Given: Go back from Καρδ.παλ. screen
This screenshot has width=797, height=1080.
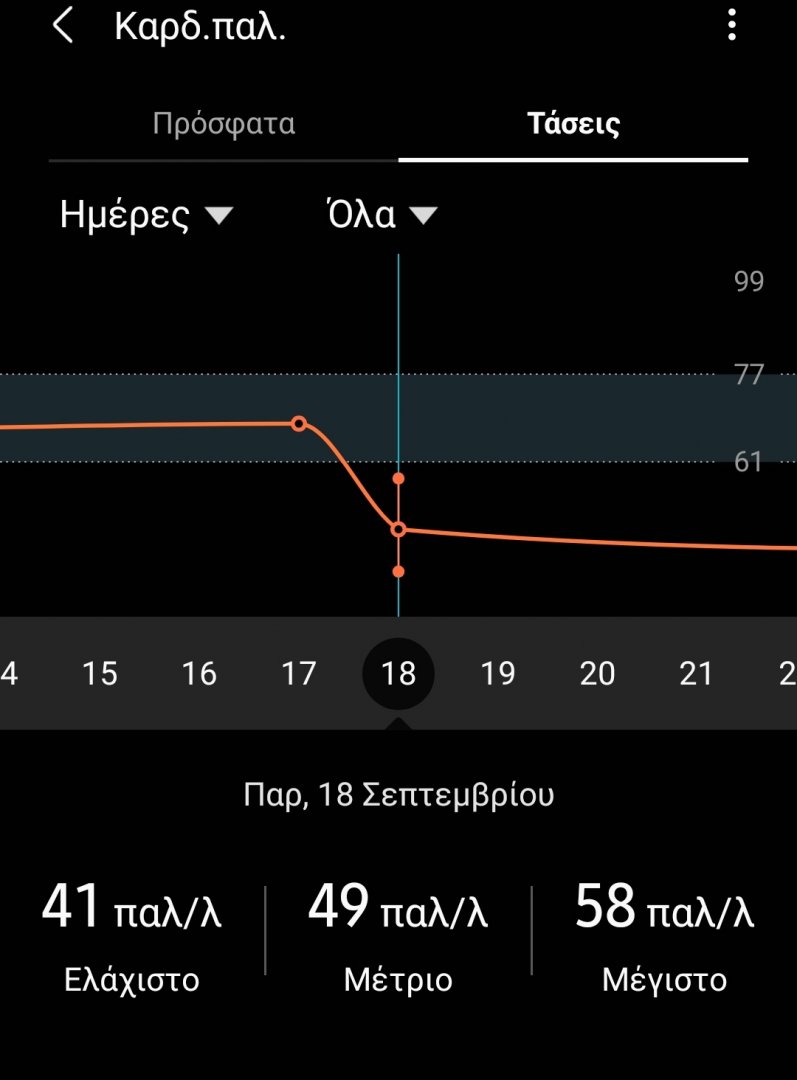Looking at the screenshot, I should tap(62, 27).
